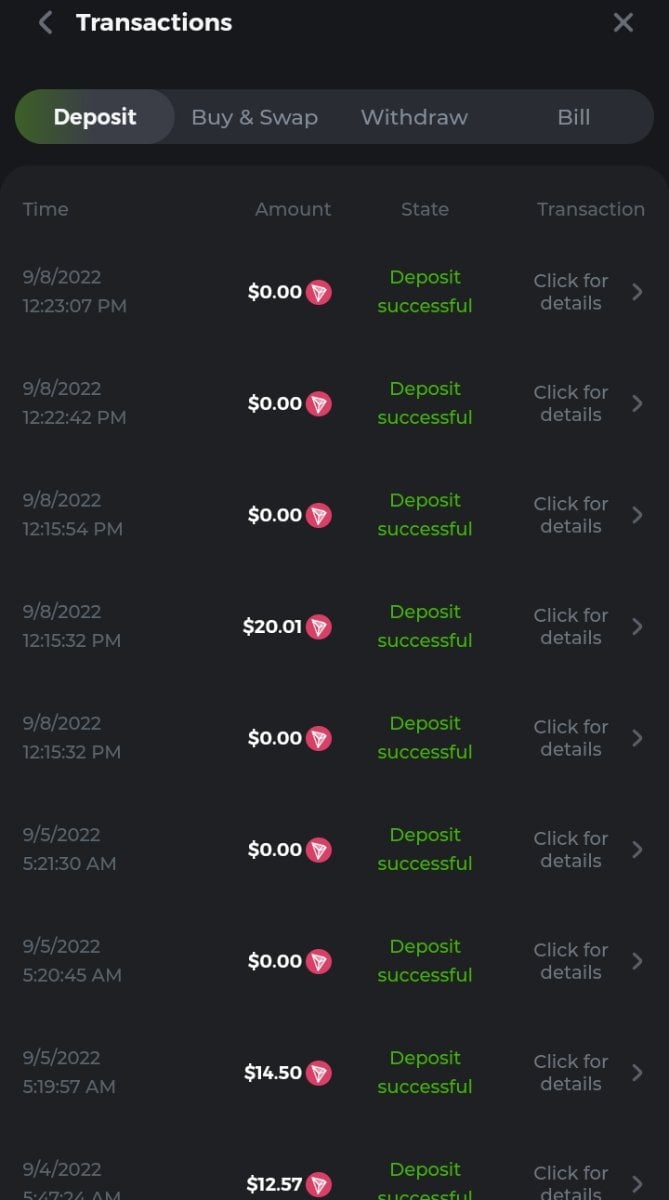
Task: Show details for the 5:20:45 AM deposit
Action: [x=587, y=961]
